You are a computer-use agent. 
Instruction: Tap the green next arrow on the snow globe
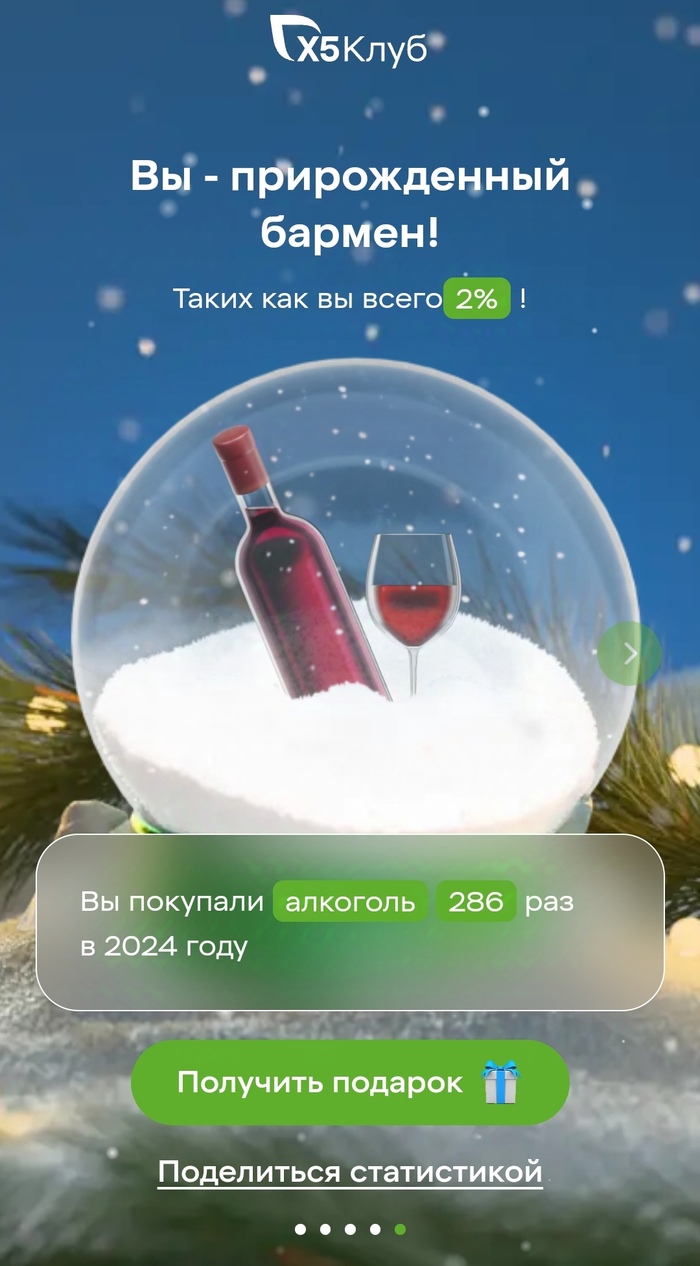click(x=630, y=653)
